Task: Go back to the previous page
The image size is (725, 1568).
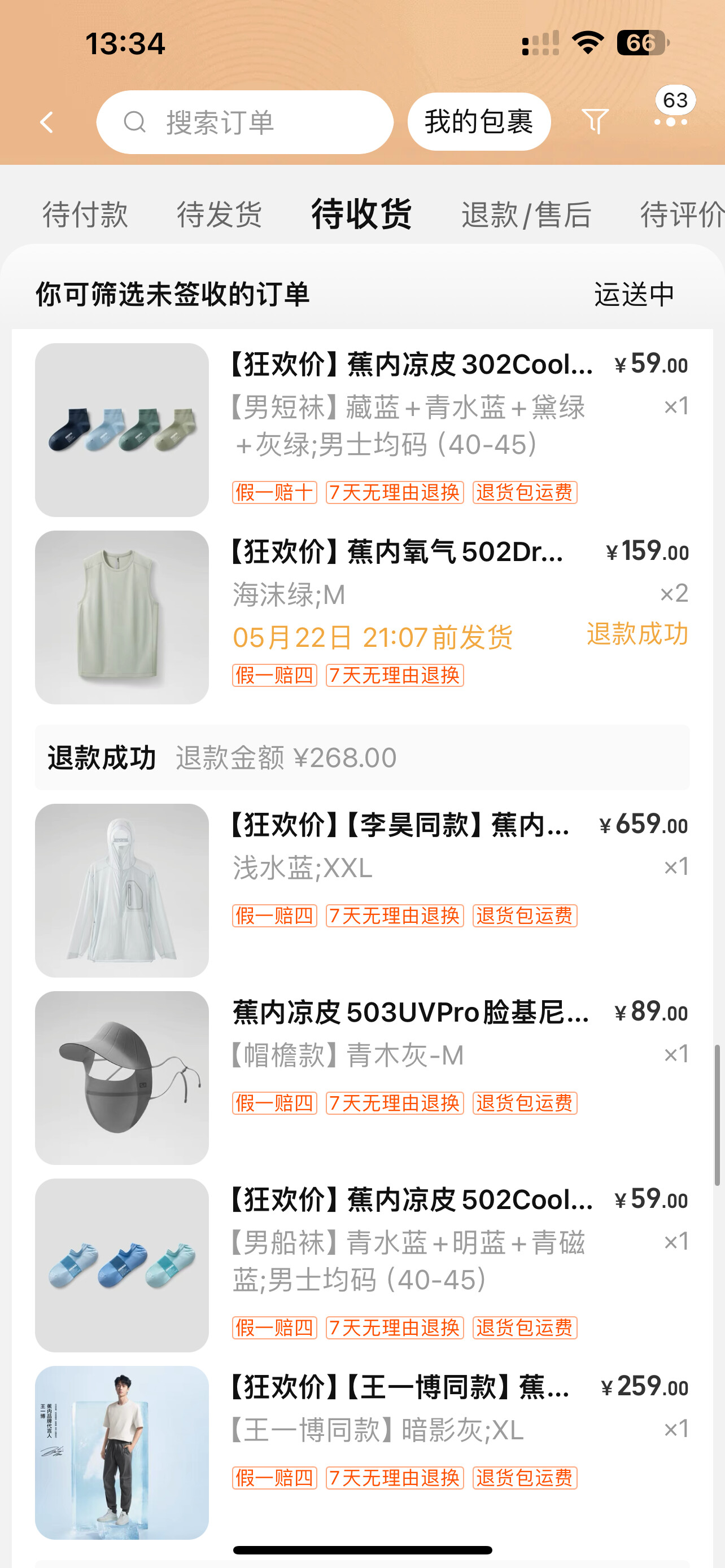Action: (47, 122)
